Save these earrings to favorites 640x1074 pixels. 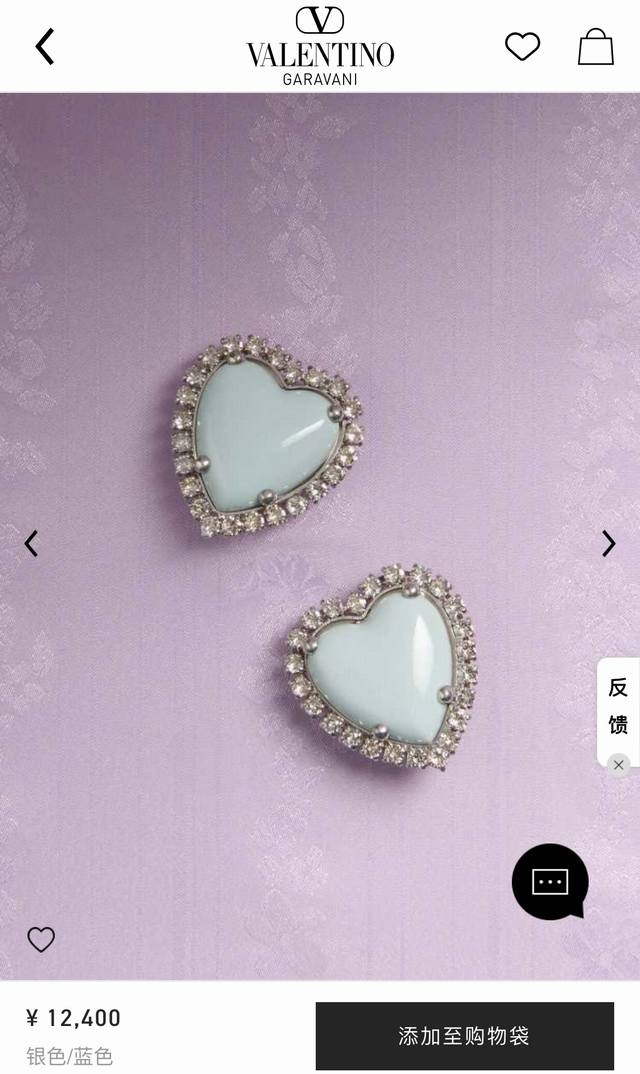click(41, 939)
